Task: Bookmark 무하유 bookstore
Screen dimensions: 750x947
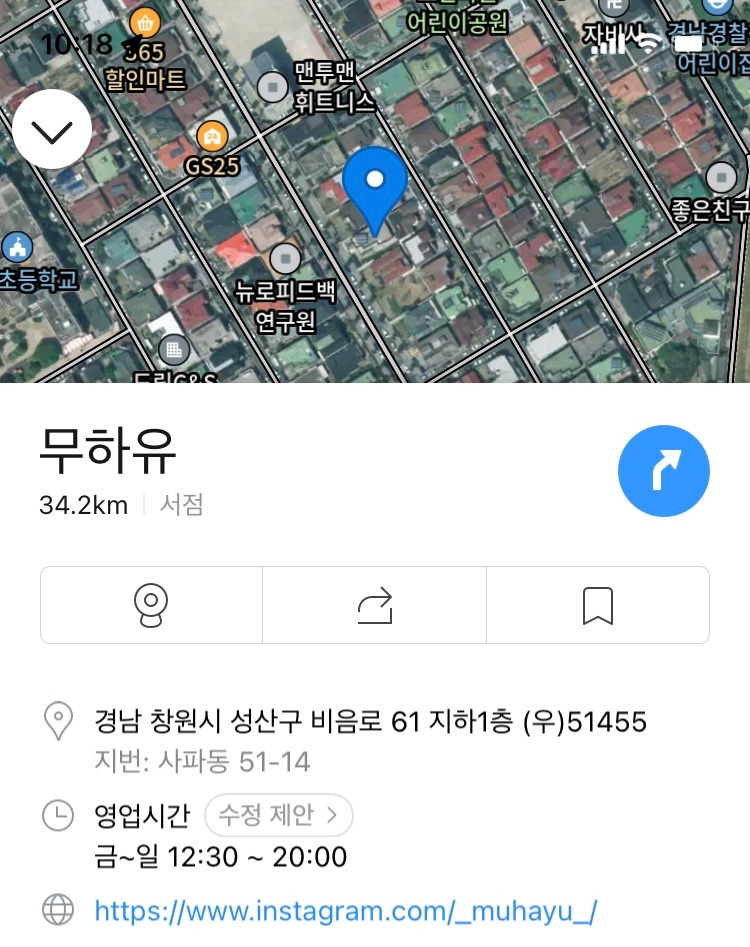Action: pos(597,605)
